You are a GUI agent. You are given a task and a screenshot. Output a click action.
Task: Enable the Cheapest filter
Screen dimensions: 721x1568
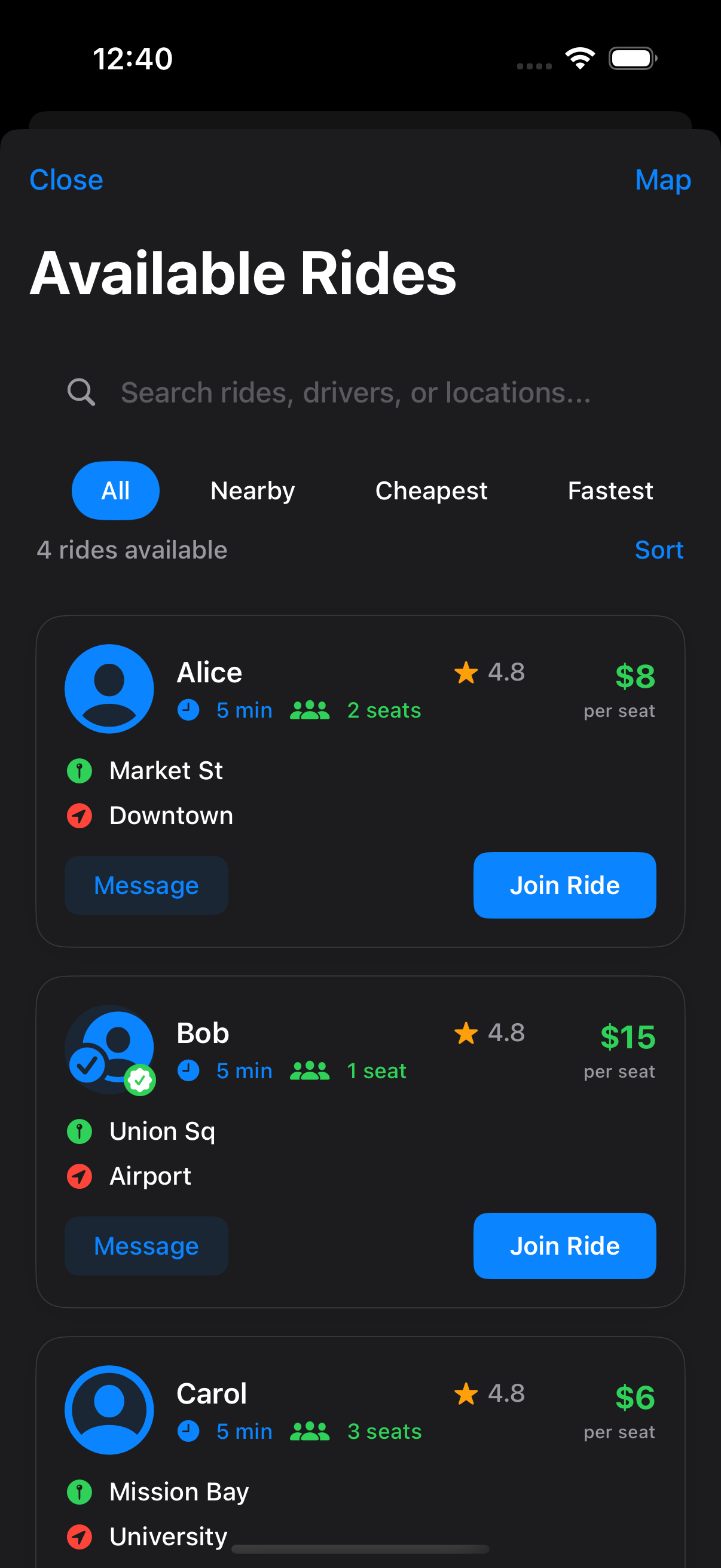pos(432,490)
